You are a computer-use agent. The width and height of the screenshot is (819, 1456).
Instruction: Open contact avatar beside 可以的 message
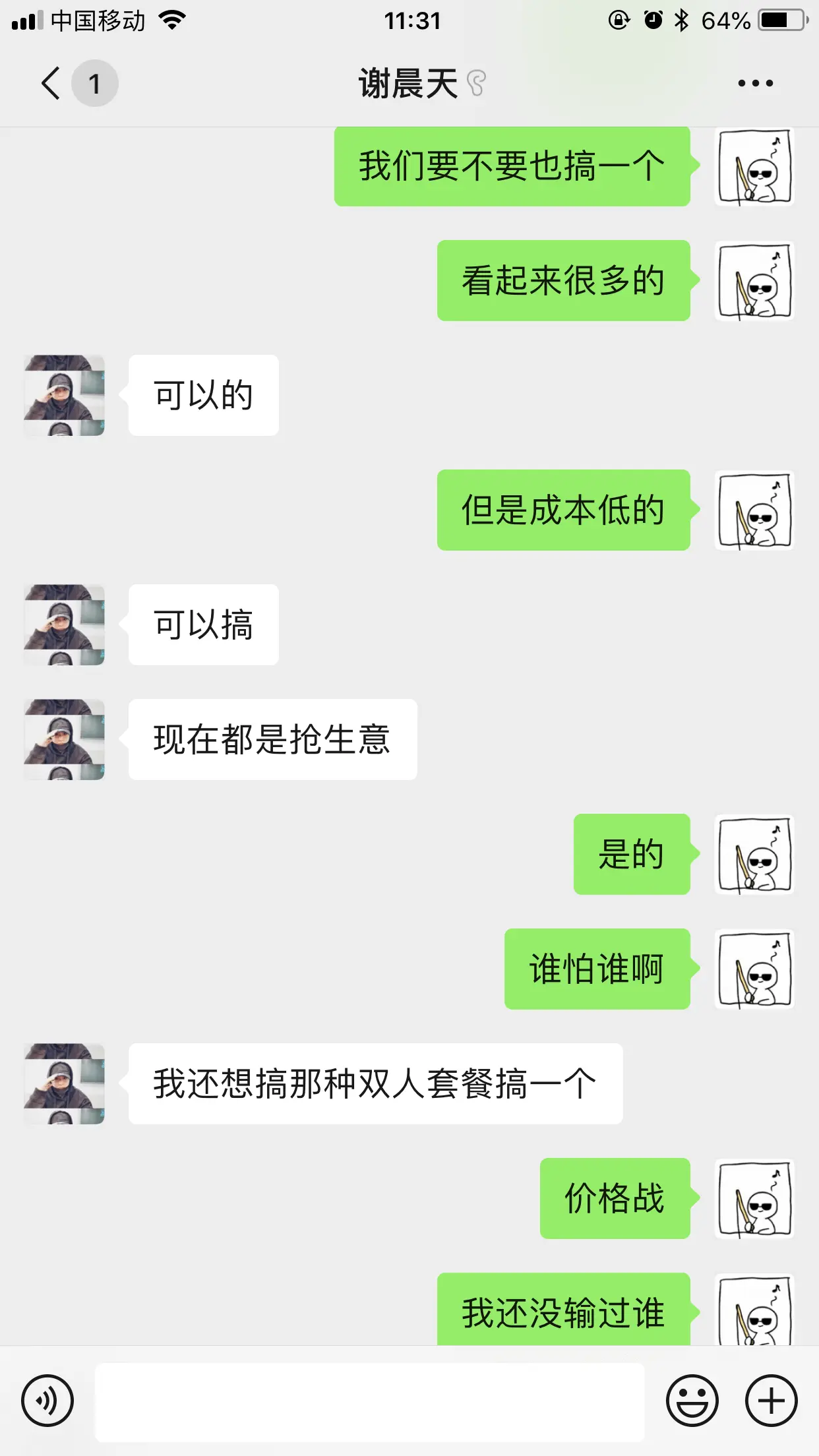(x=64, y=395)
